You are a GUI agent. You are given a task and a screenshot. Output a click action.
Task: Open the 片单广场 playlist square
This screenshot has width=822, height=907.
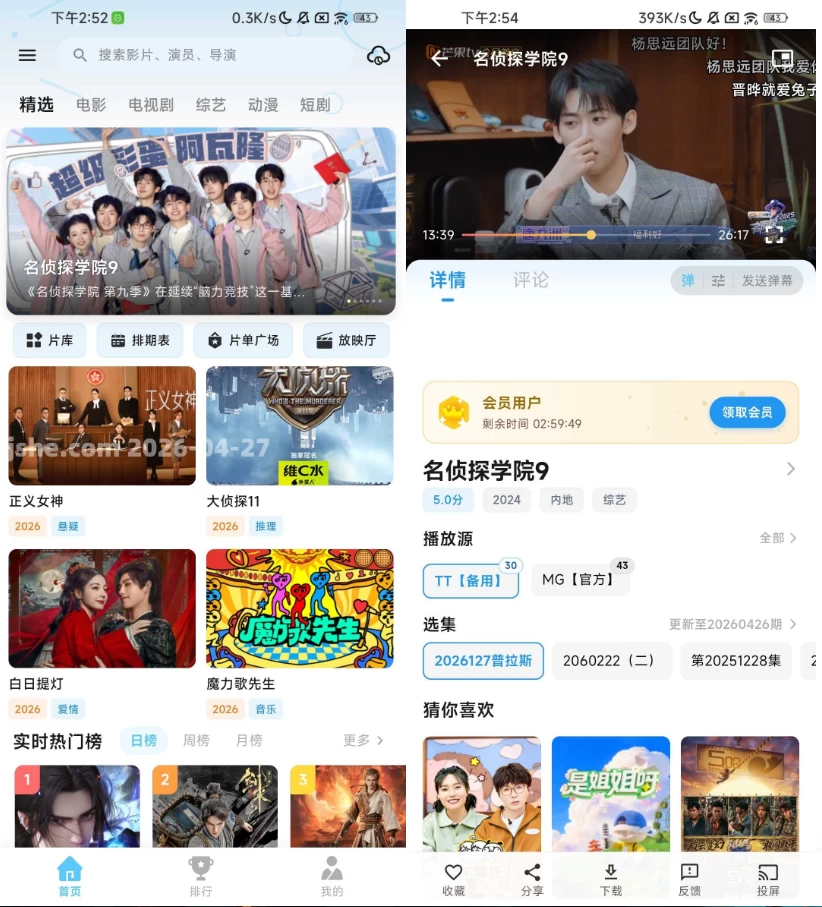point(242,340)
